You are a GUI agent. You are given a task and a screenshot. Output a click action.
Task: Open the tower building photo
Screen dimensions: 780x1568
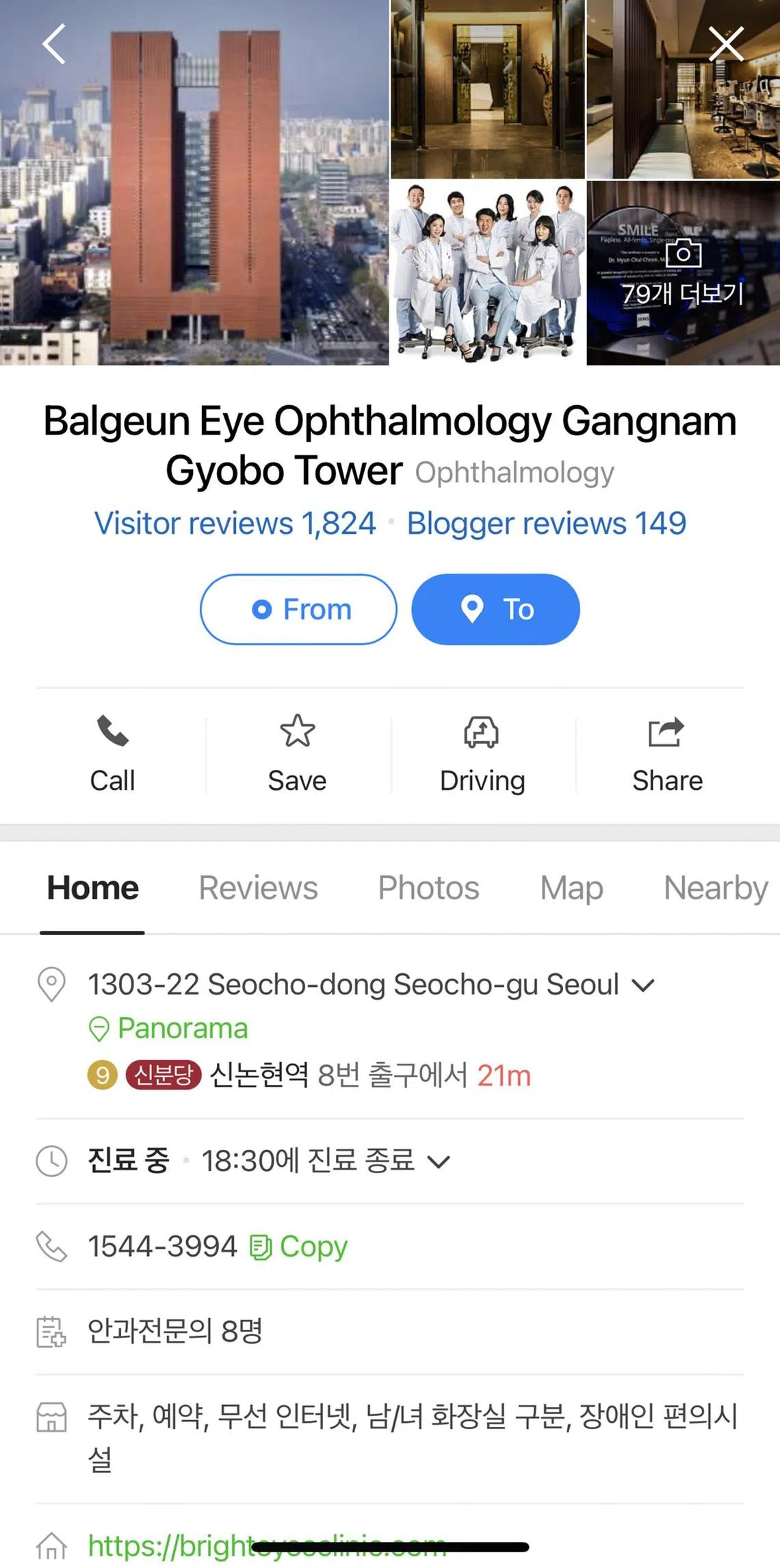click(x=194, y=183)
